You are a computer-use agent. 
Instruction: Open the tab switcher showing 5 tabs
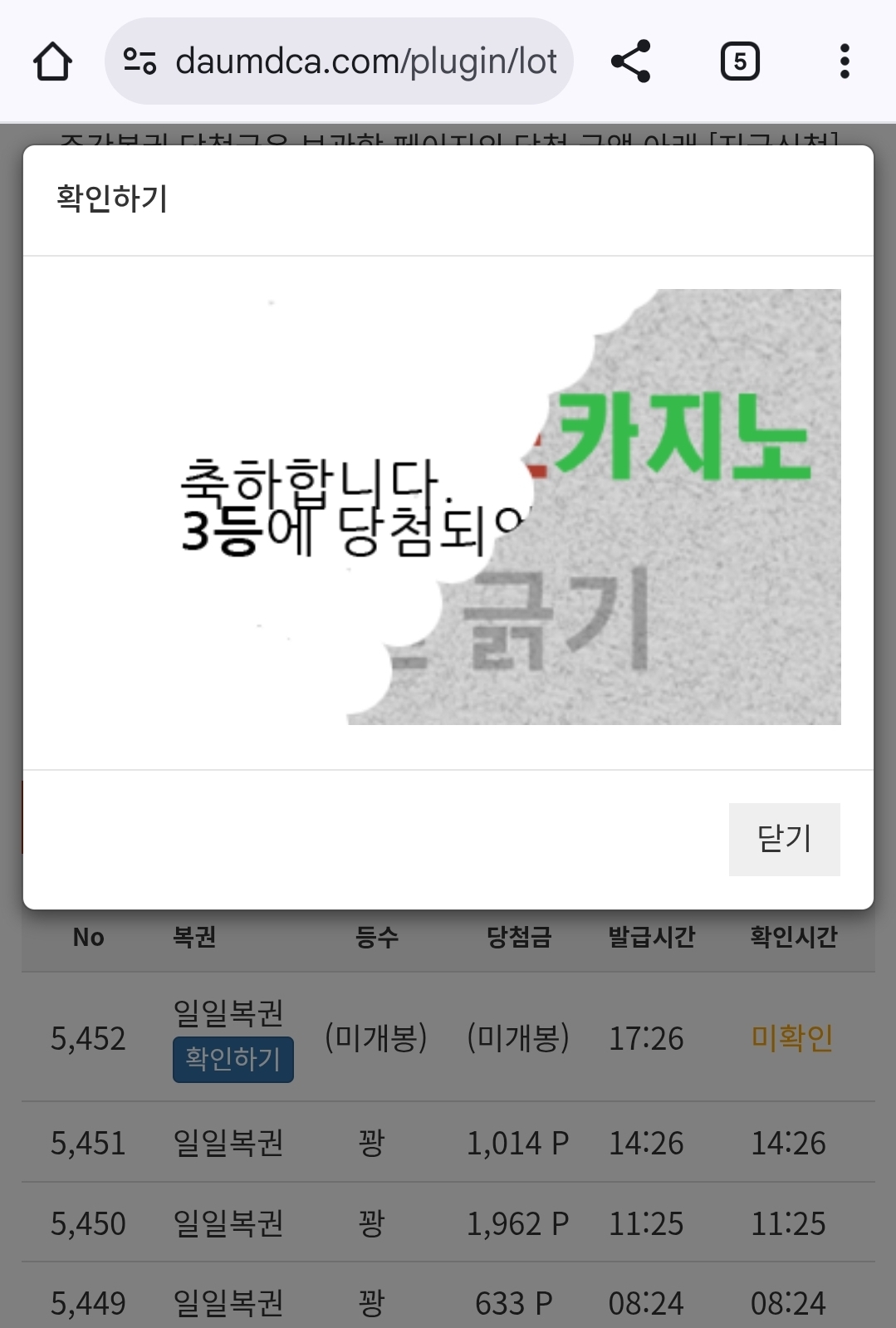coord(739,61)
